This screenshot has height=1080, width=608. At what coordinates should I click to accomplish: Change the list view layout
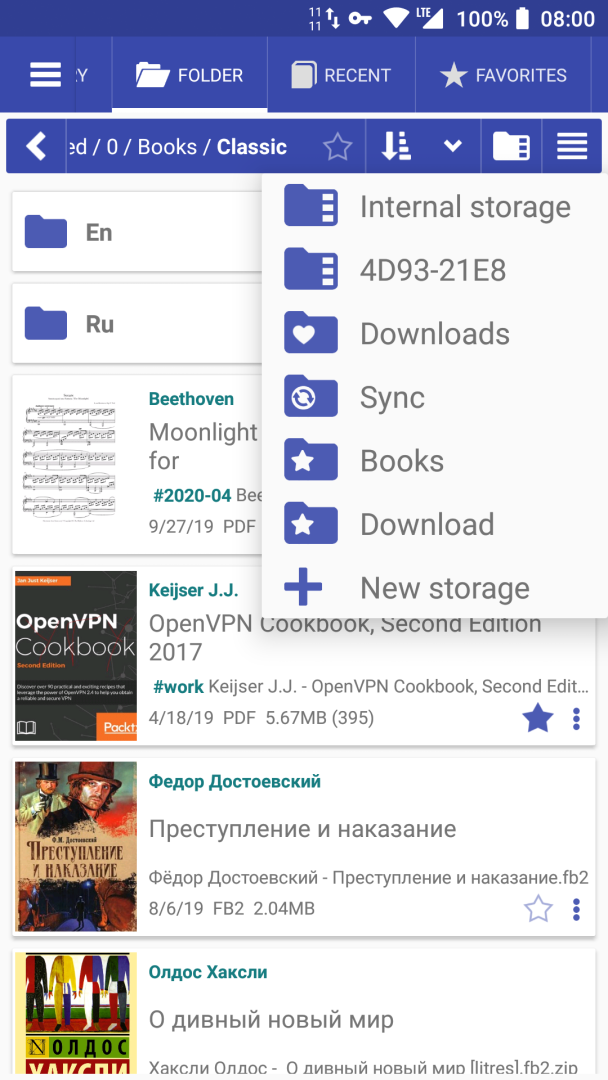(x=572, y=147)
